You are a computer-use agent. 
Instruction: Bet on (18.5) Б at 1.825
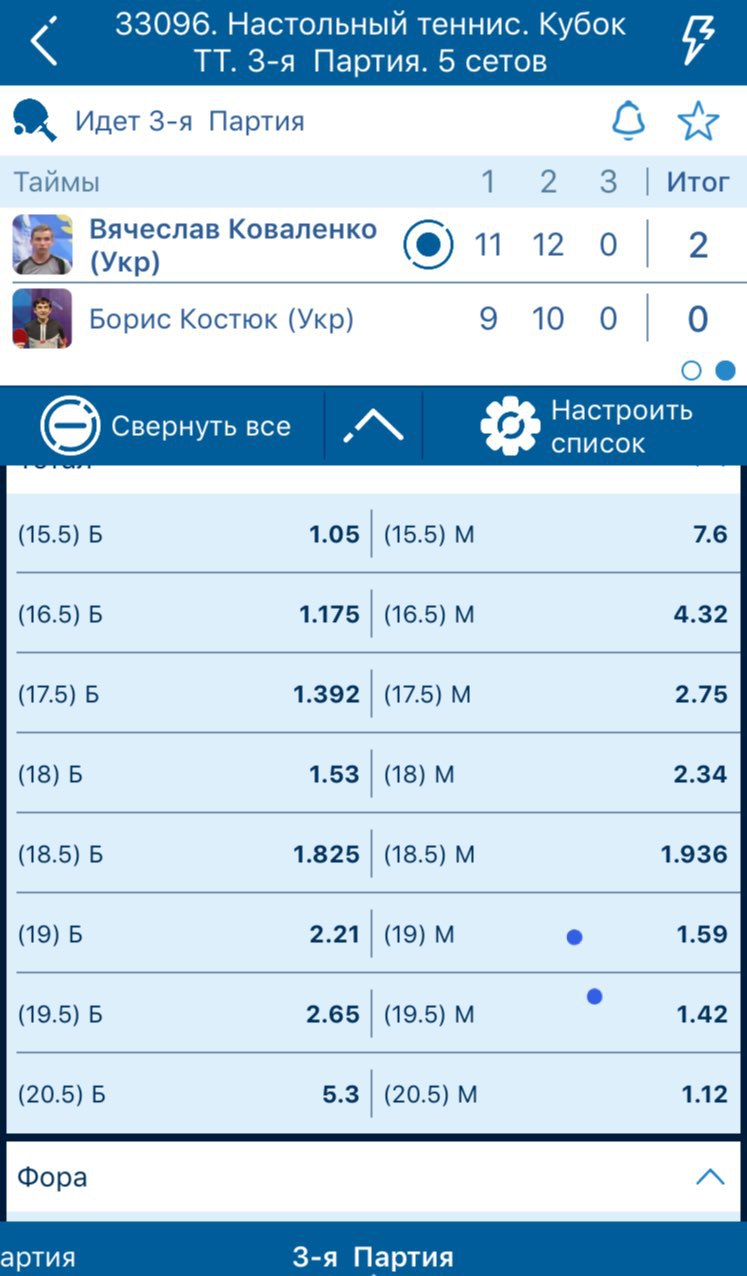(189, 854)
